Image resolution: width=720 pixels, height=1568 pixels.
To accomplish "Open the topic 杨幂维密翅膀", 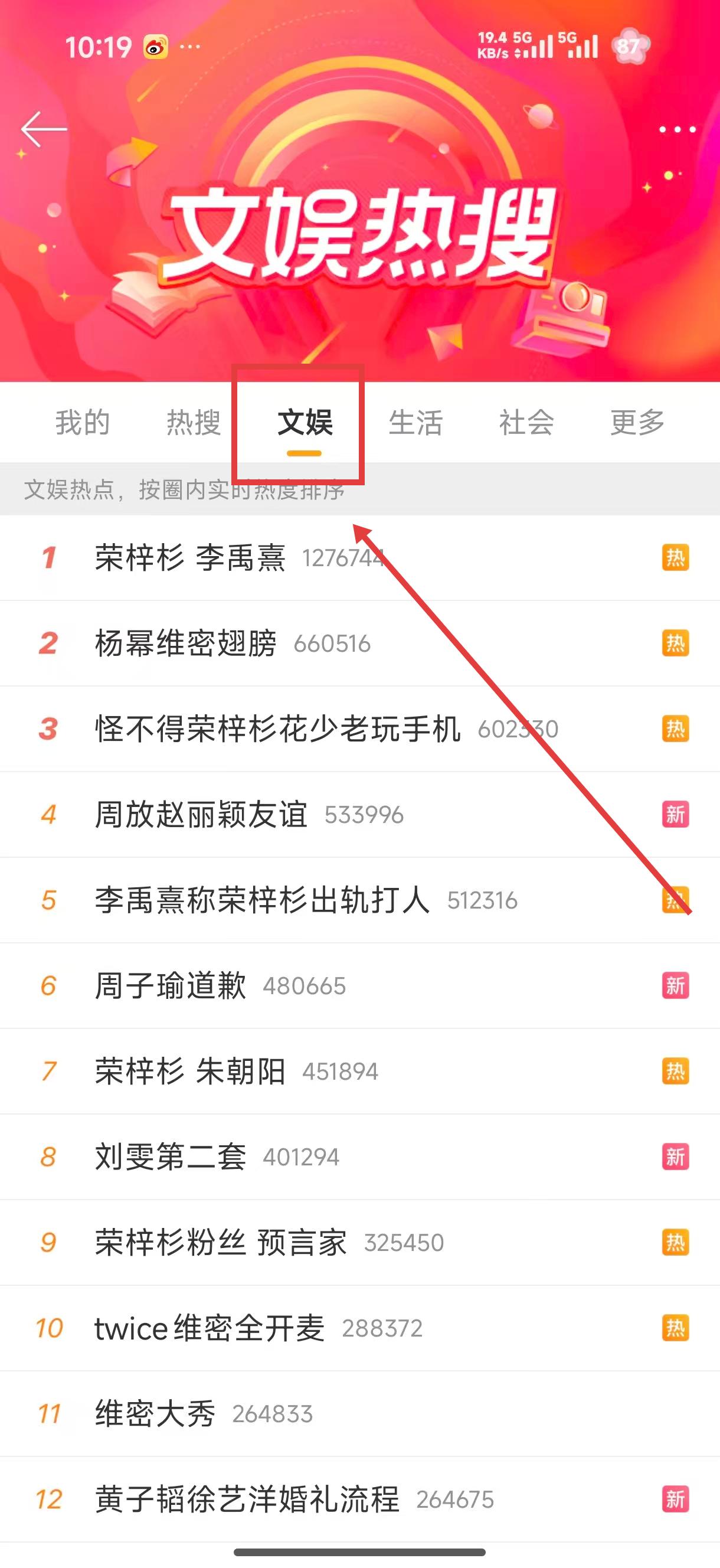I will pyautogui.click(x=186, y=643).
